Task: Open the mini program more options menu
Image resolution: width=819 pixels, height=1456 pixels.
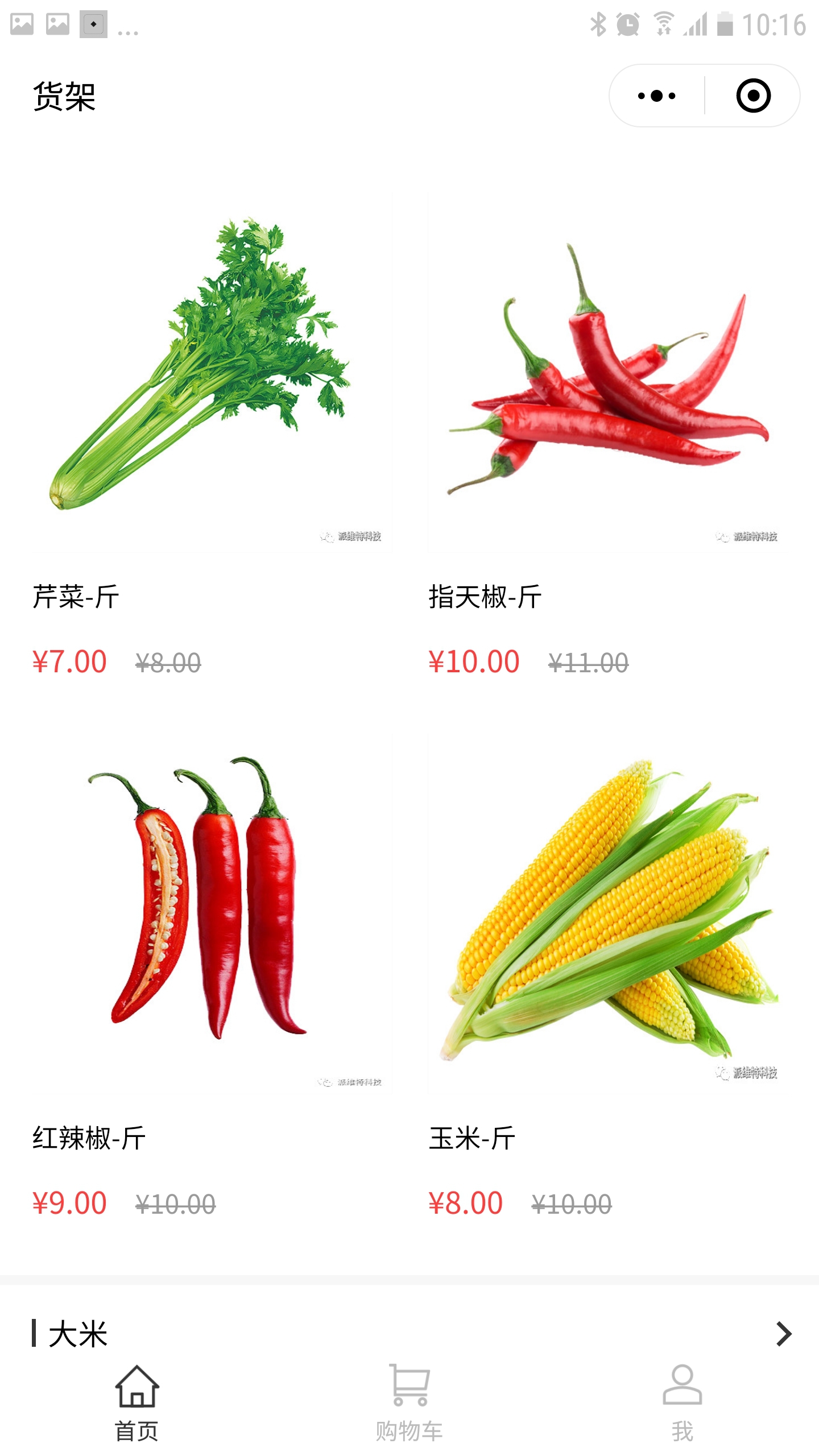Action: coord(657,96)
